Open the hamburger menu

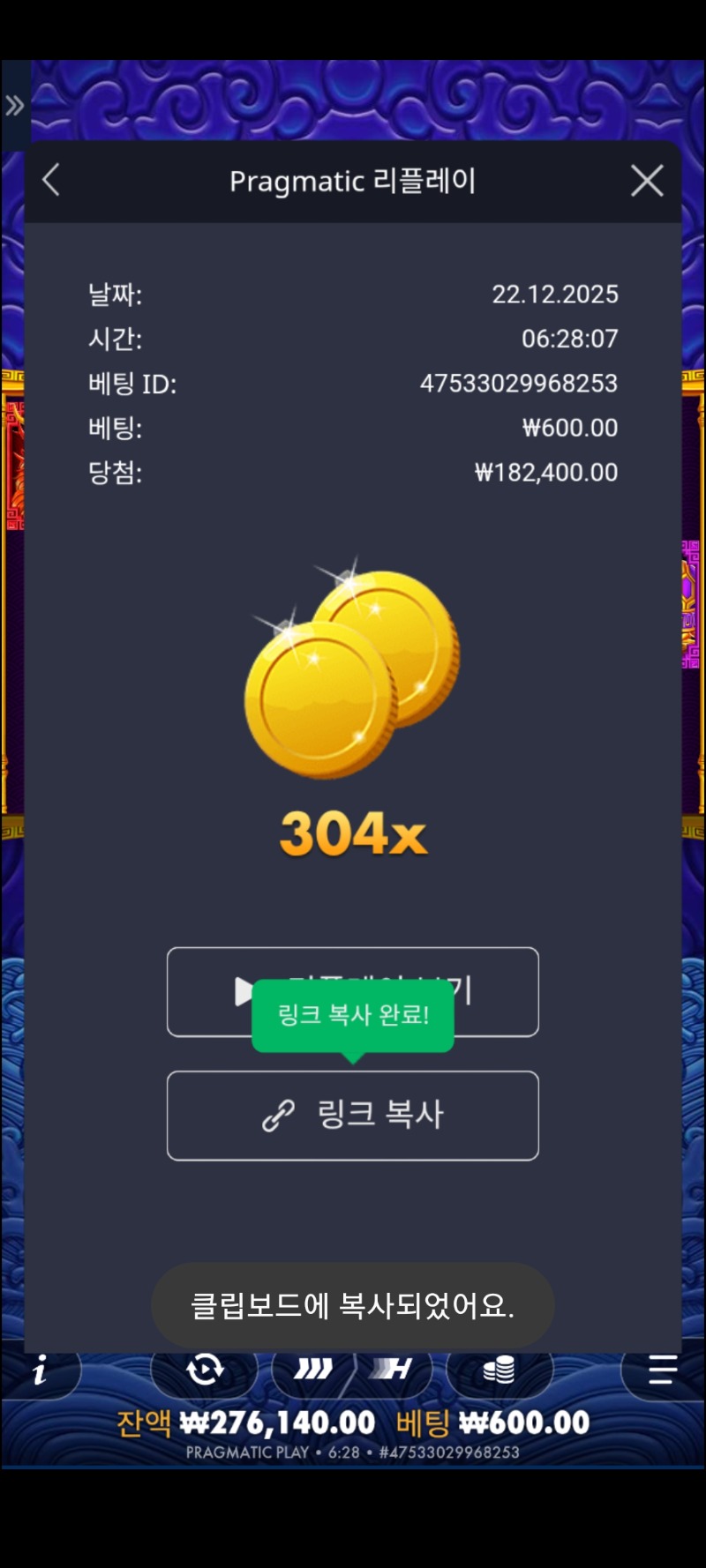pyautogui.click(x=662, y=1370)
